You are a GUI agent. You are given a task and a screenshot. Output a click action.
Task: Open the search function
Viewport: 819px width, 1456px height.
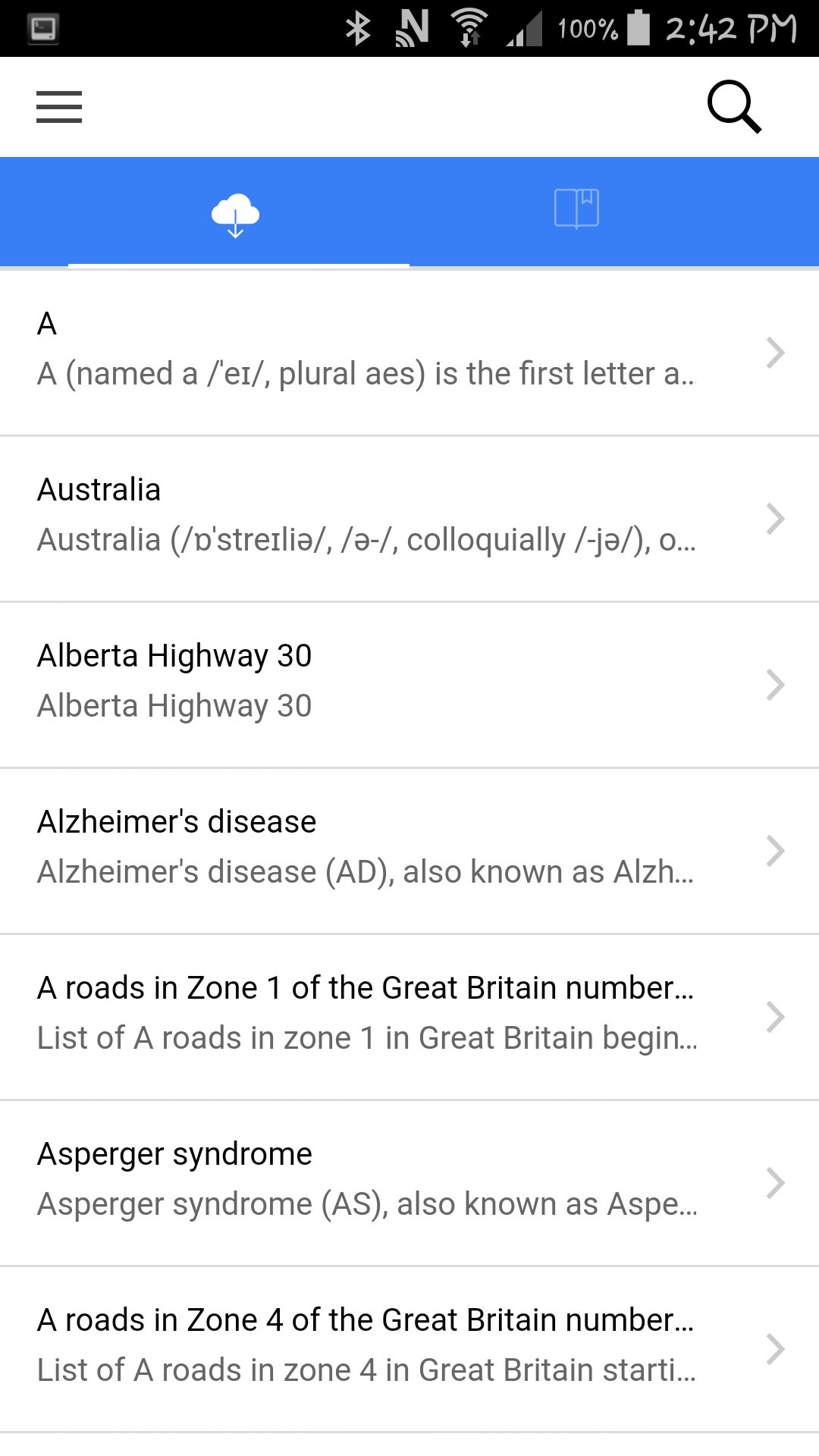[x=733, y=106]
